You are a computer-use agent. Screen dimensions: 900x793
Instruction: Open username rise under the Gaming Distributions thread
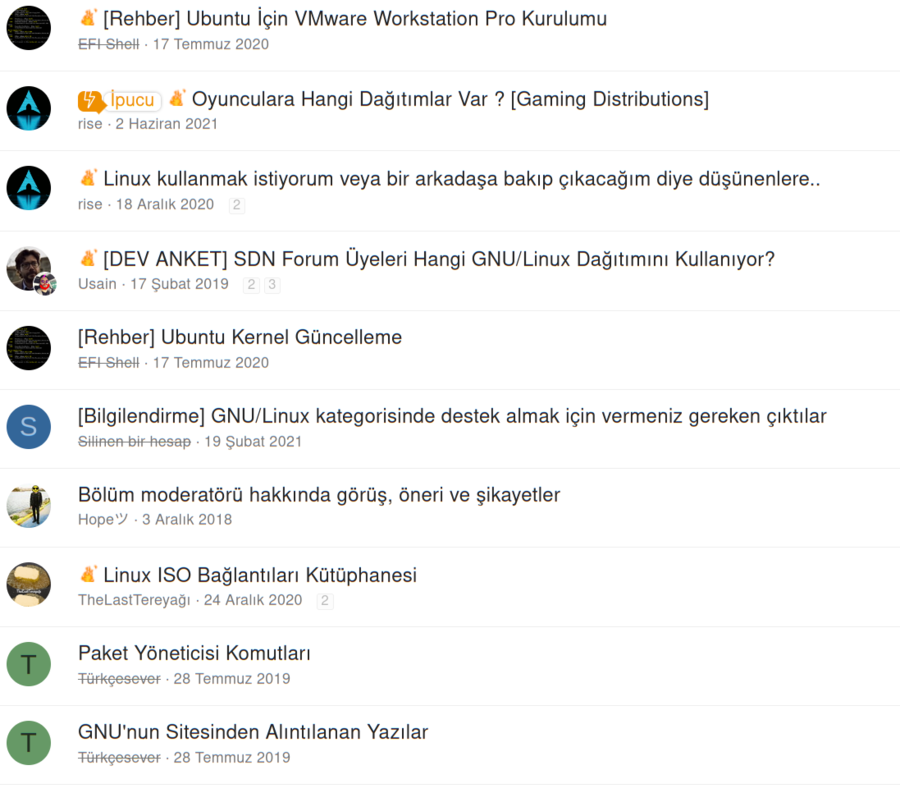(90, 124)
